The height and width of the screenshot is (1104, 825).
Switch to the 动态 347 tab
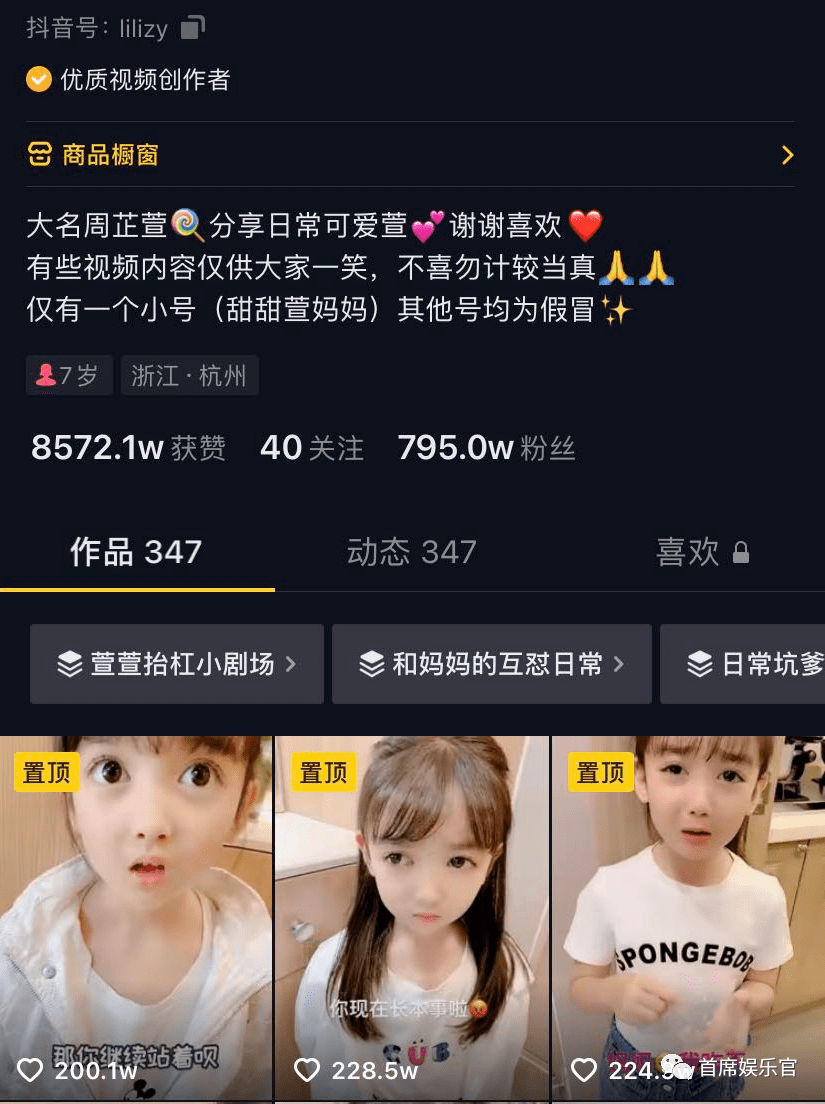(411, 552)
